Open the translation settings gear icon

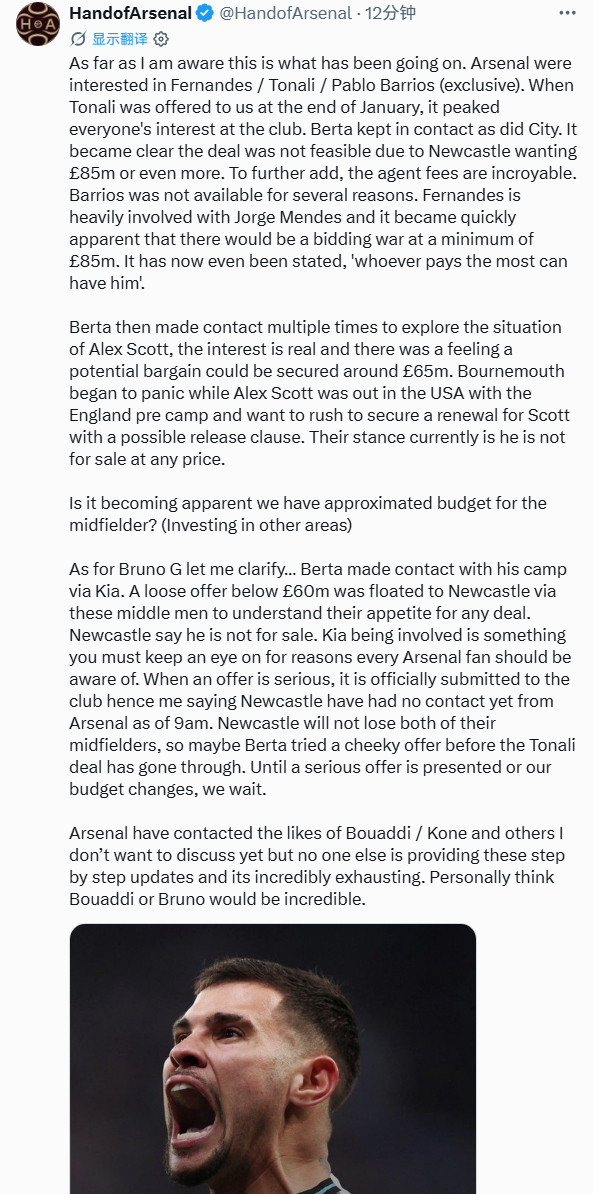[161, 40]
